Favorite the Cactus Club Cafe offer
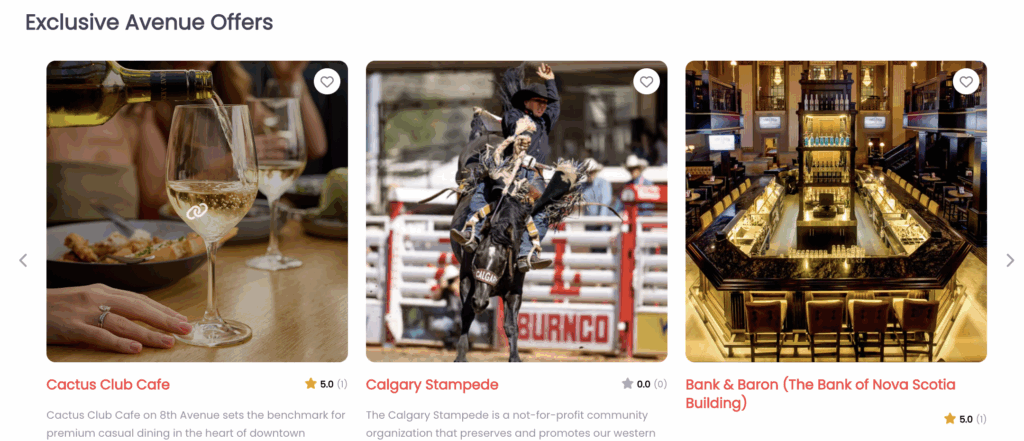This screenshot has height=441, width=1024. coord(327,81)
